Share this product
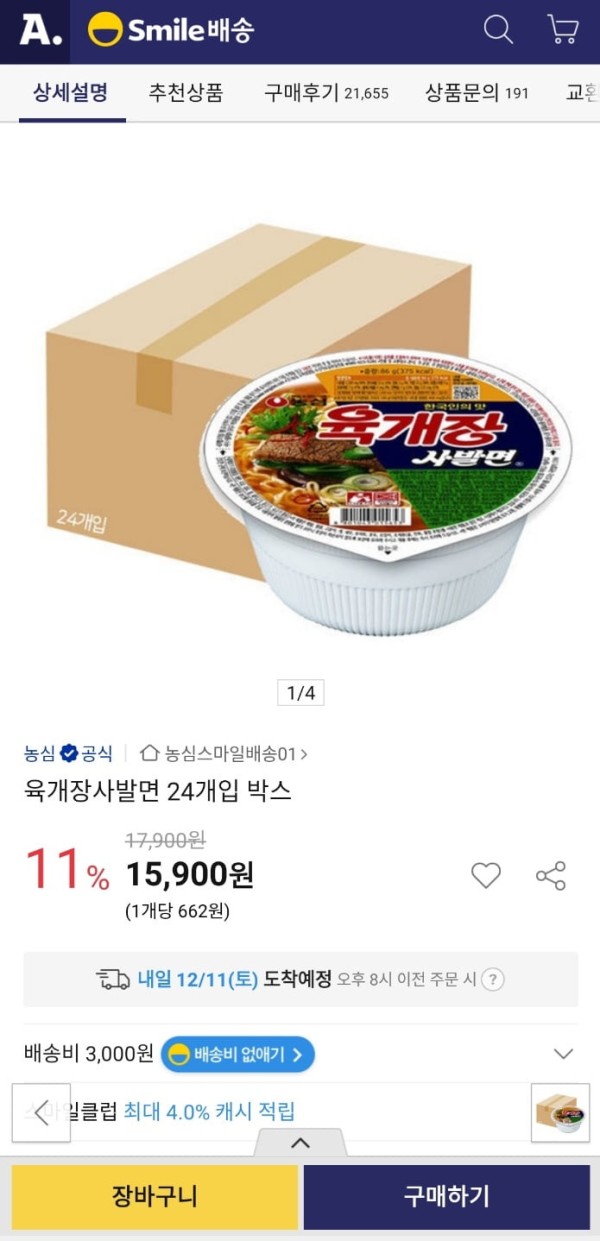 (551, 876)
